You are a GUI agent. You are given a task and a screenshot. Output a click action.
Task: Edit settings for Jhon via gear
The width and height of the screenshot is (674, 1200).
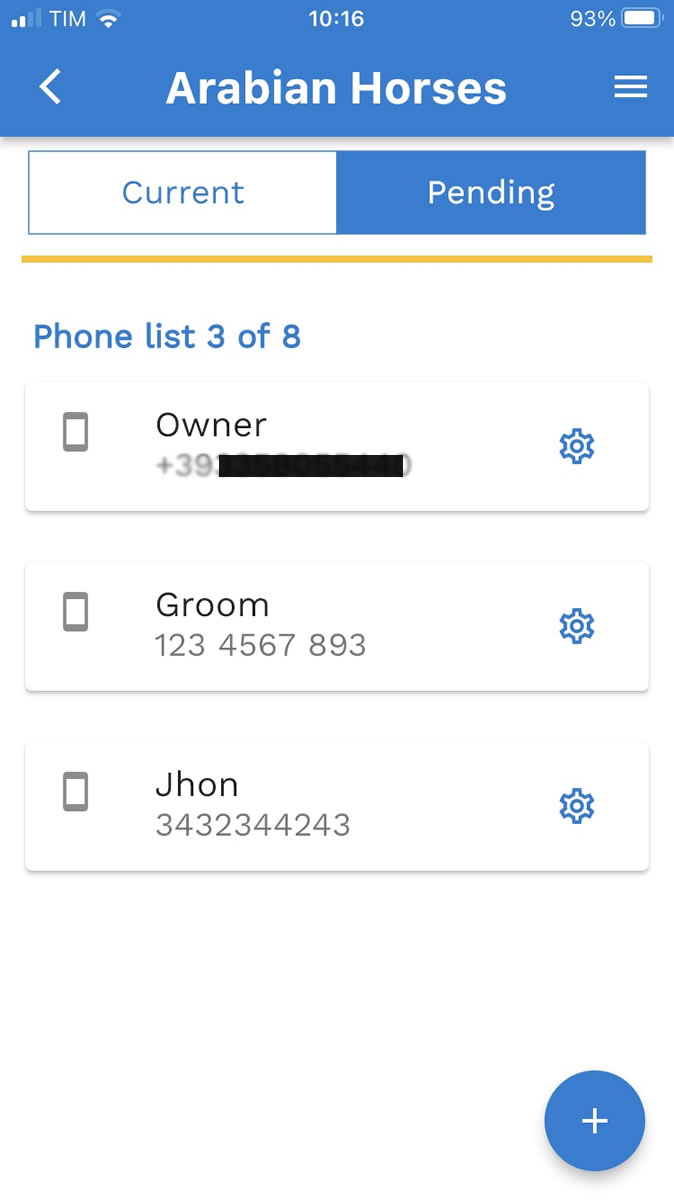coord(577,806)
